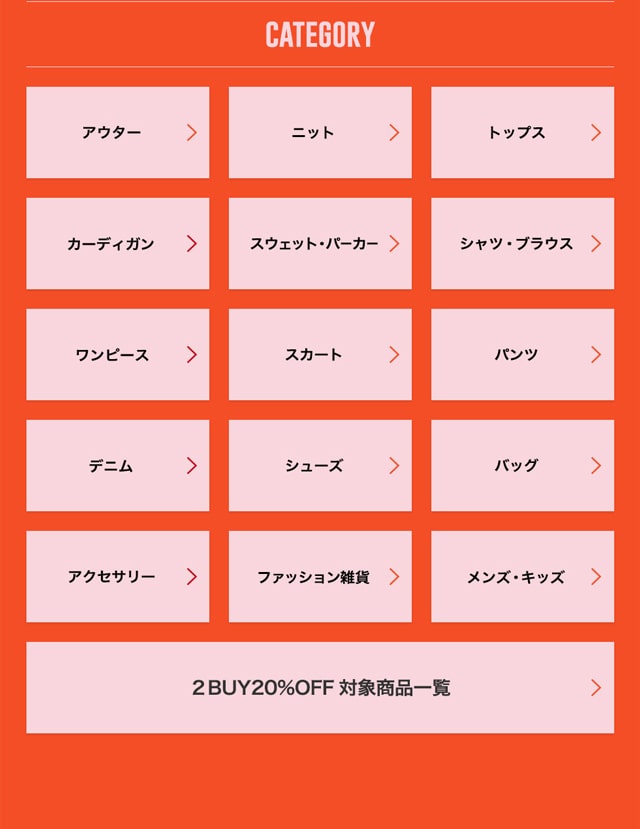View the シューズ category
The width and height of the screenshot is (640, 829).
pyautogui.click(x=320, y=466)
